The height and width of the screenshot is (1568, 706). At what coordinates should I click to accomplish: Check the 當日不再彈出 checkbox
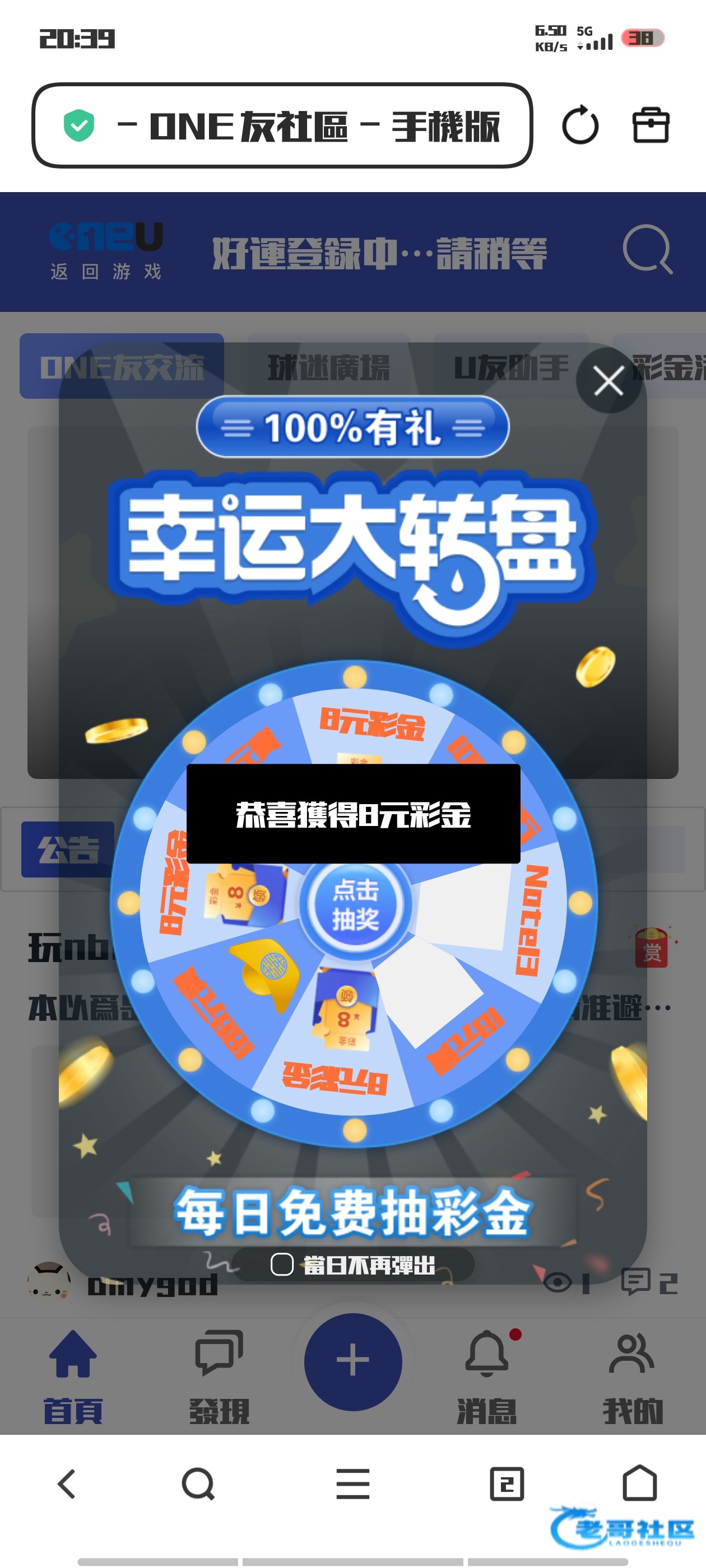281,1264
